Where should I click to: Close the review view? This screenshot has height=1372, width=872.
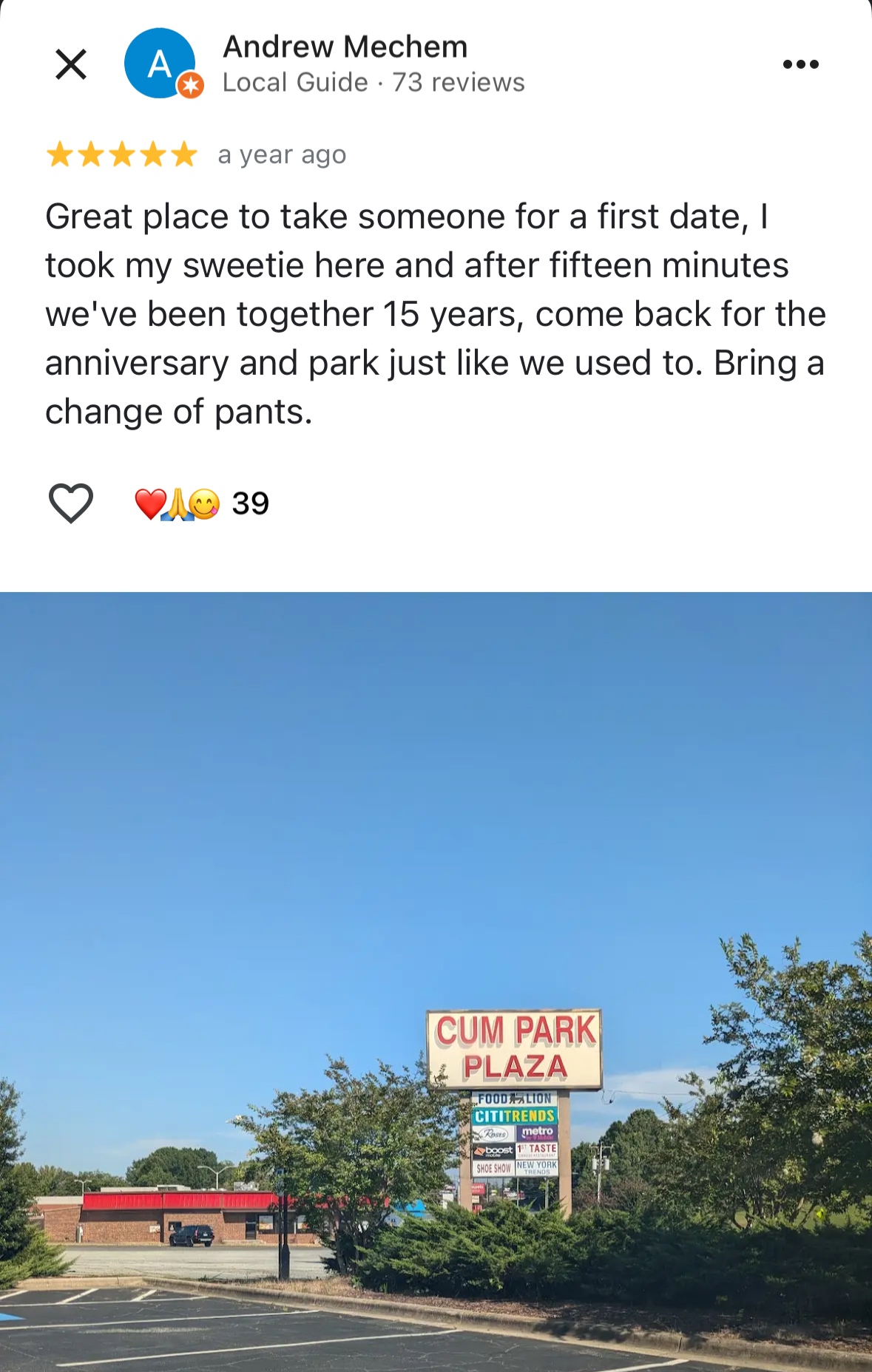pyautogui.click(x=71, y=64)
